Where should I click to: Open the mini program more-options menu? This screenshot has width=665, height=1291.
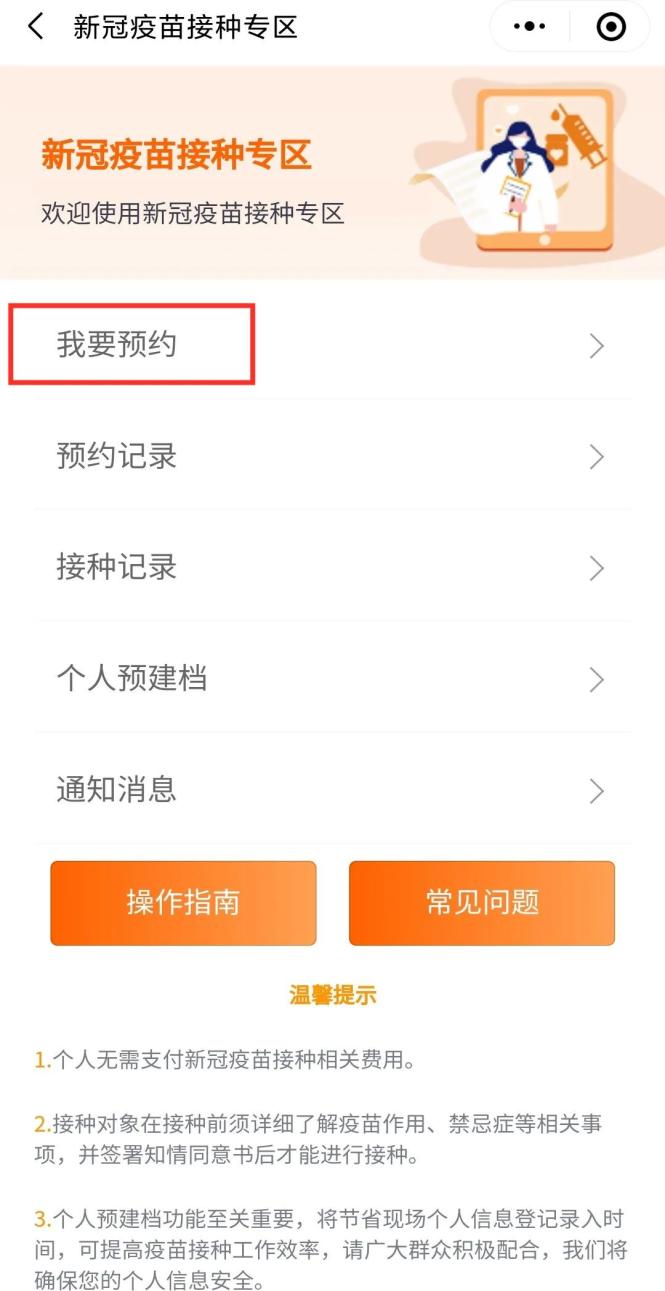(x=529, y=27)
